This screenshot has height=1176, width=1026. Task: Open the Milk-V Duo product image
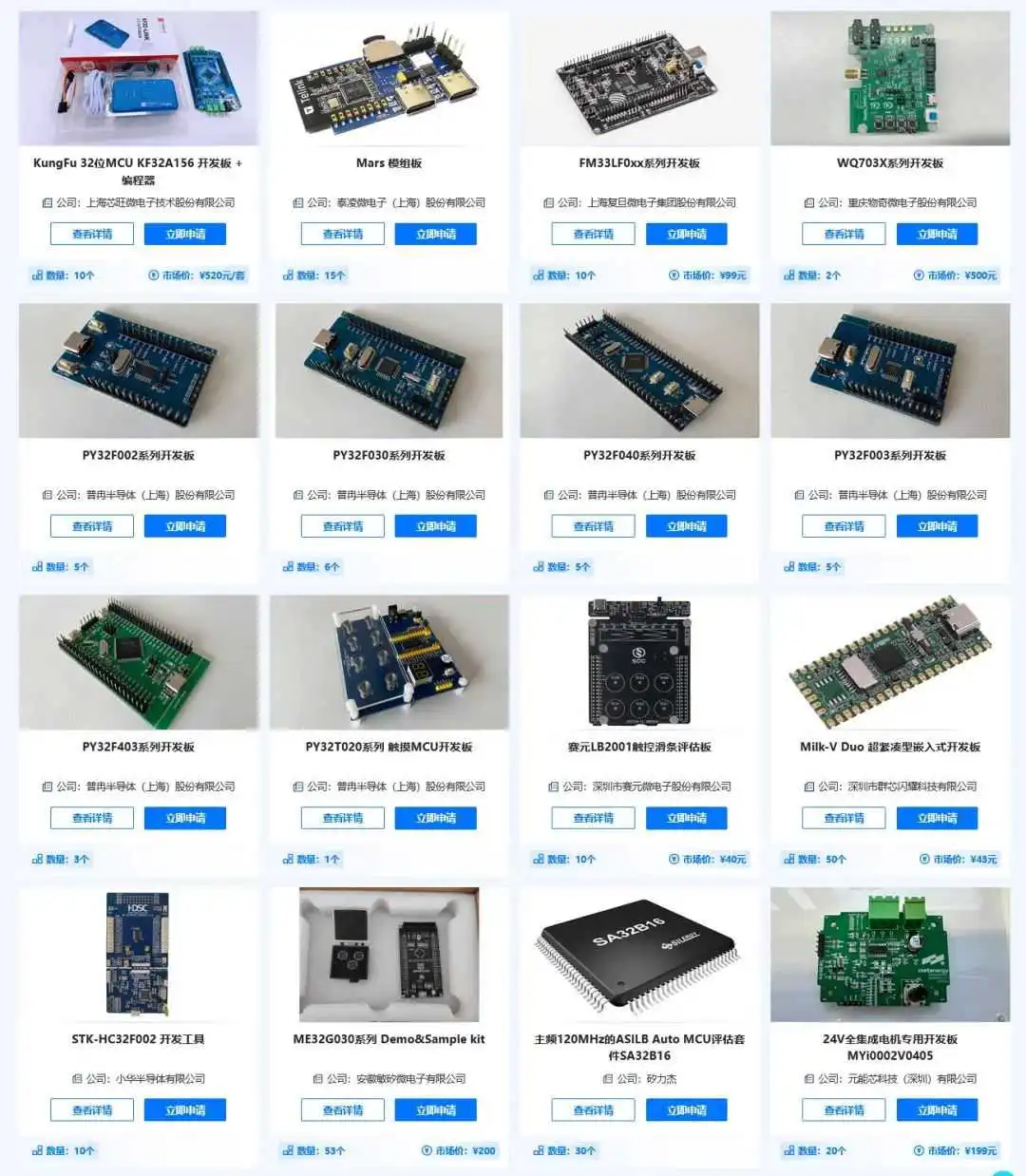coord(890,662)
